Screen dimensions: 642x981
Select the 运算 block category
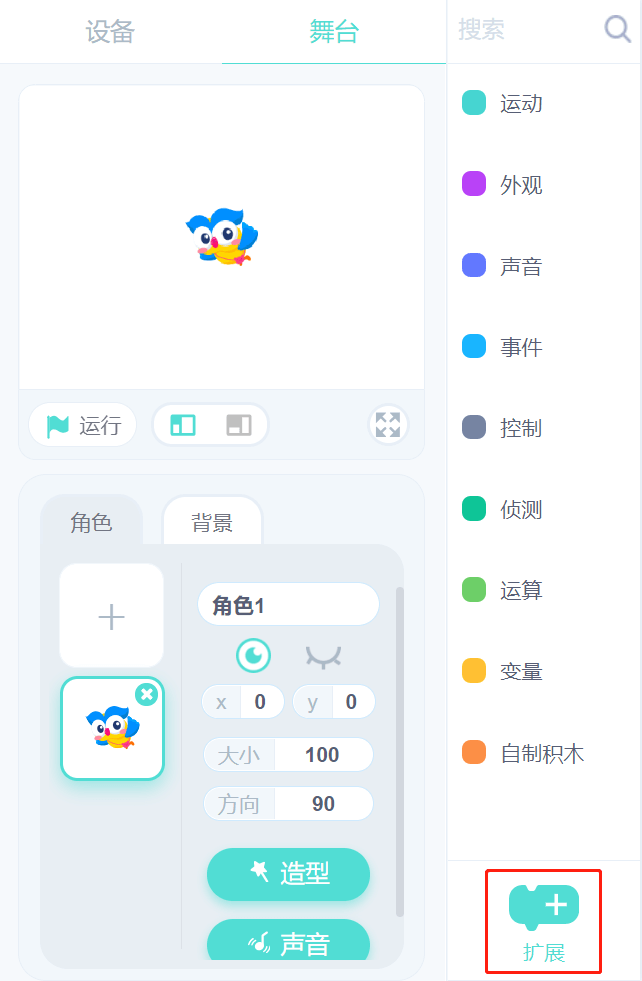coord(520,590)
